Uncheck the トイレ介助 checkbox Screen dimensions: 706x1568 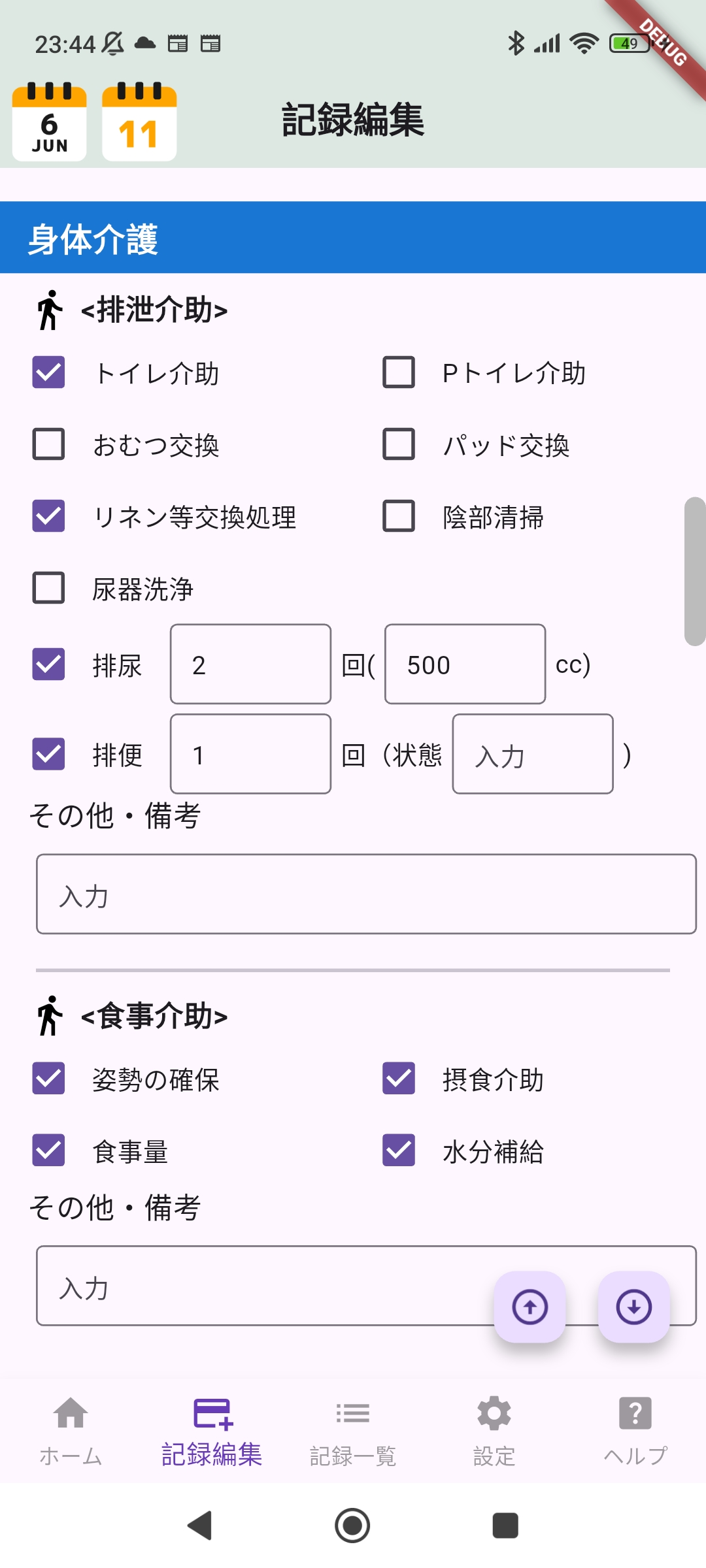49,372
